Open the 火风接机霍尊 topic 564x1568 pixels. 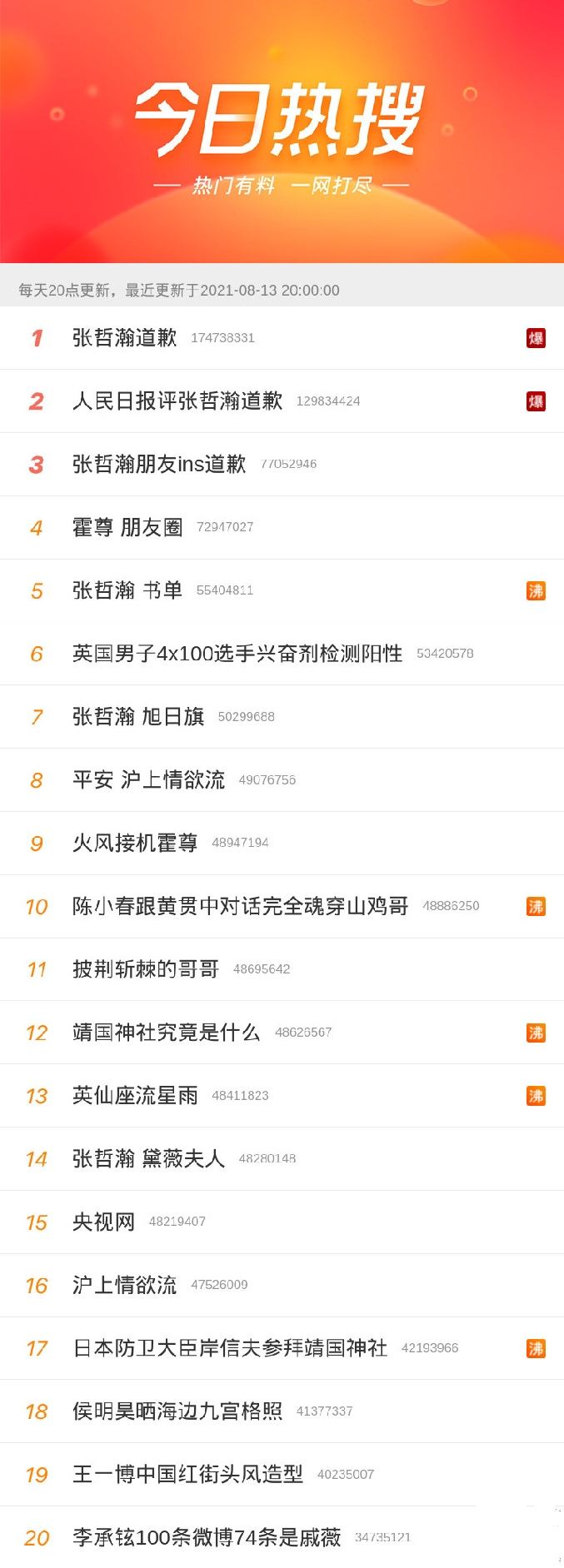[x=135, y=844]
